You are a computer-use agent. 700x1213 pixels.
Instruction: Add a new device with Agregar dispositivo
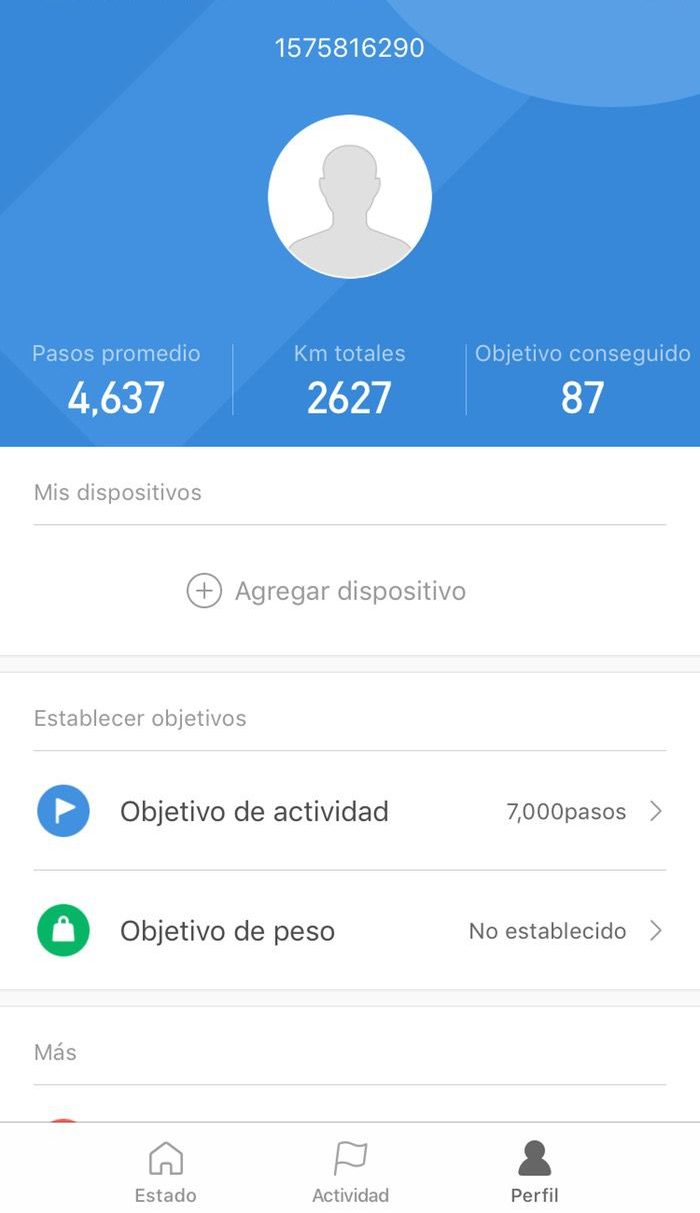[327, 591]
